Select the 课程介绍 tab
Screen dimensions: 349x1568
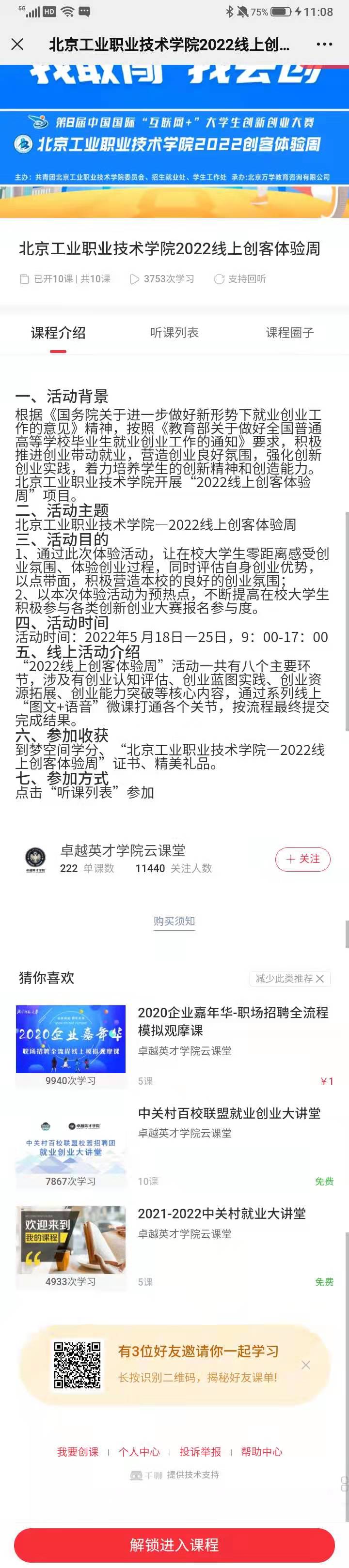coord(59,332)
